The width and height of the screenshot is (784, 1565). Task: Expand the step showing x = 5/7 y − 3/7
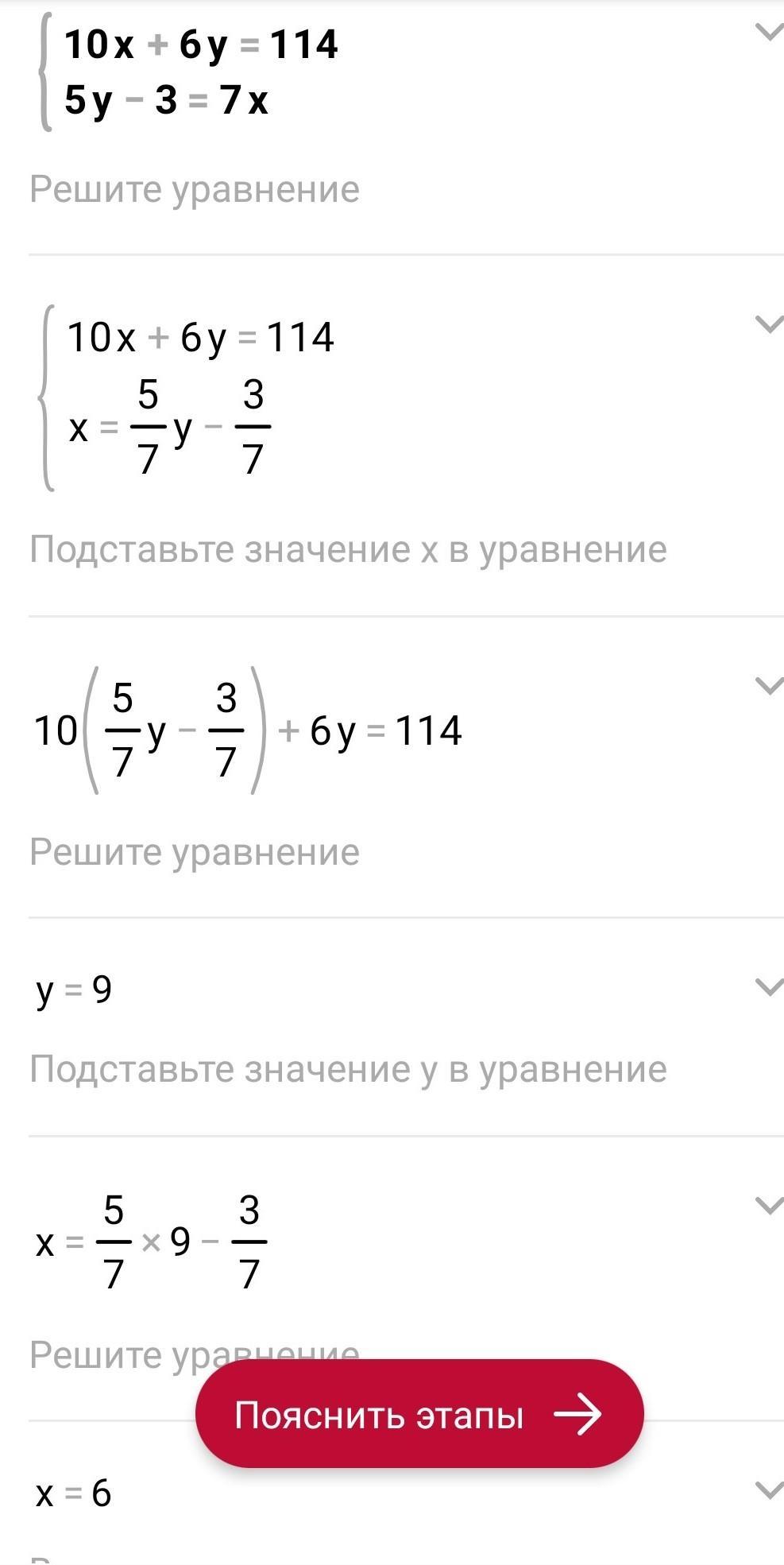(x=767, y=324)
